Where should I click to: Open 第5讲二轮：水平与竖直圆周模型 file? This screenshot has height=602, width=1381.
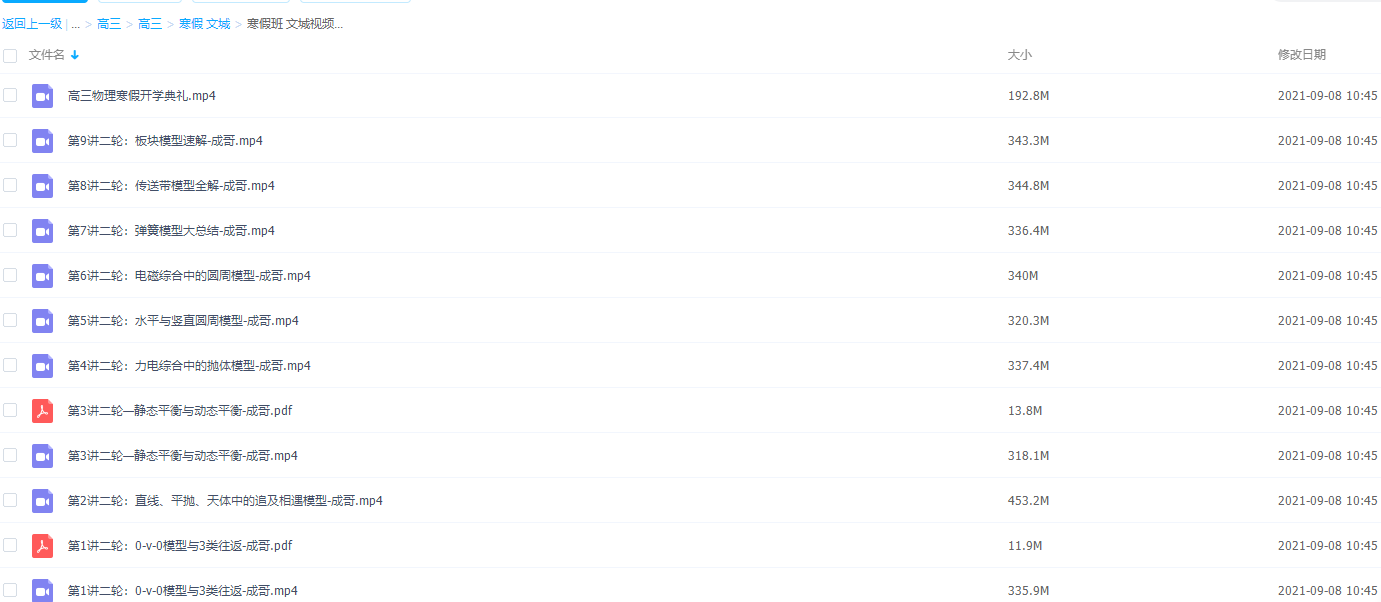pyautogui.click(x=182, y=321)
